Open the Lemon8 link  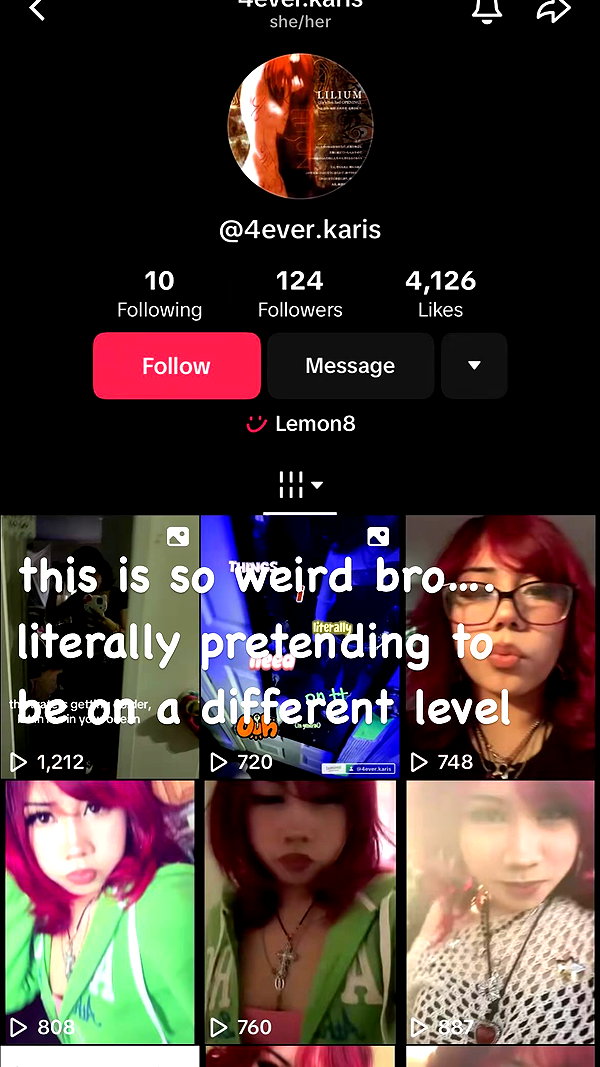(301, 424)
